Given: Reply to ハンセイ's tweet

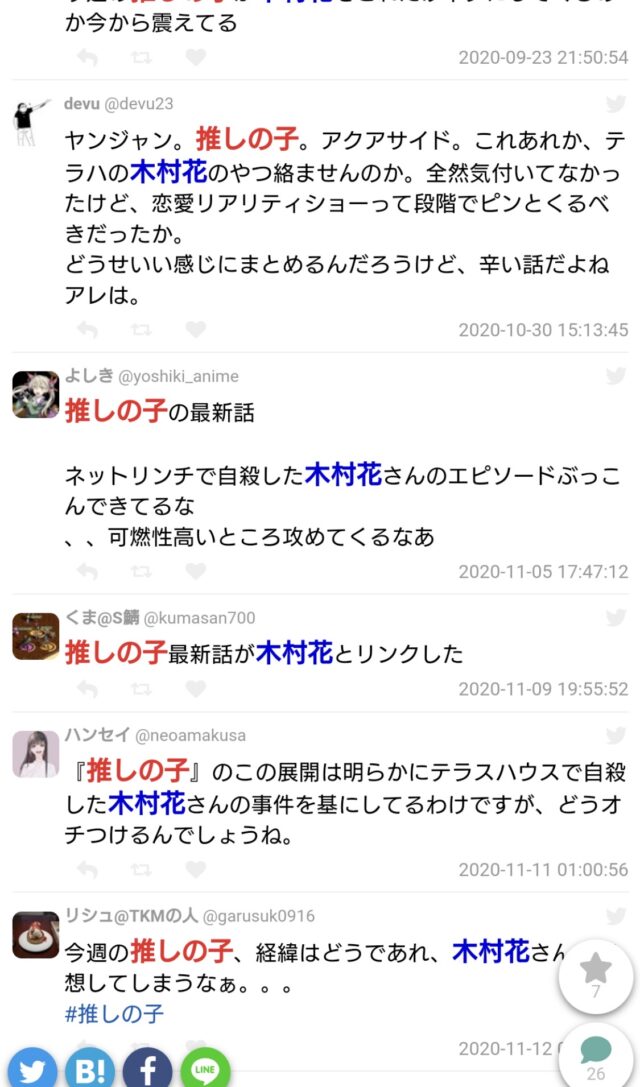Looking at the screenshot, I should 88,869.
